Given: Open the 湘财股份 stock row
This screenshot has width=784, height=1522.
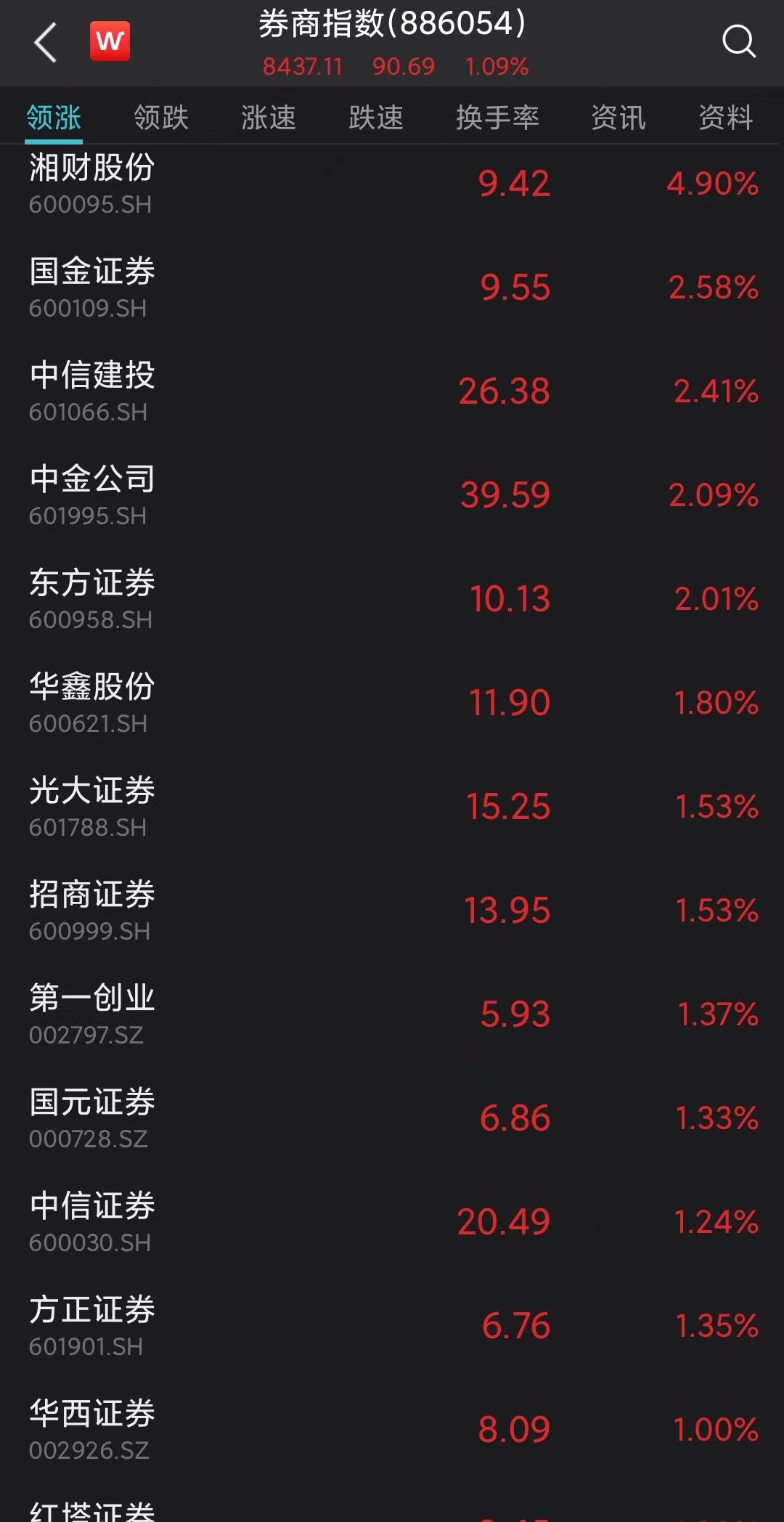Looking at the screenshot, I should point(392,184).
